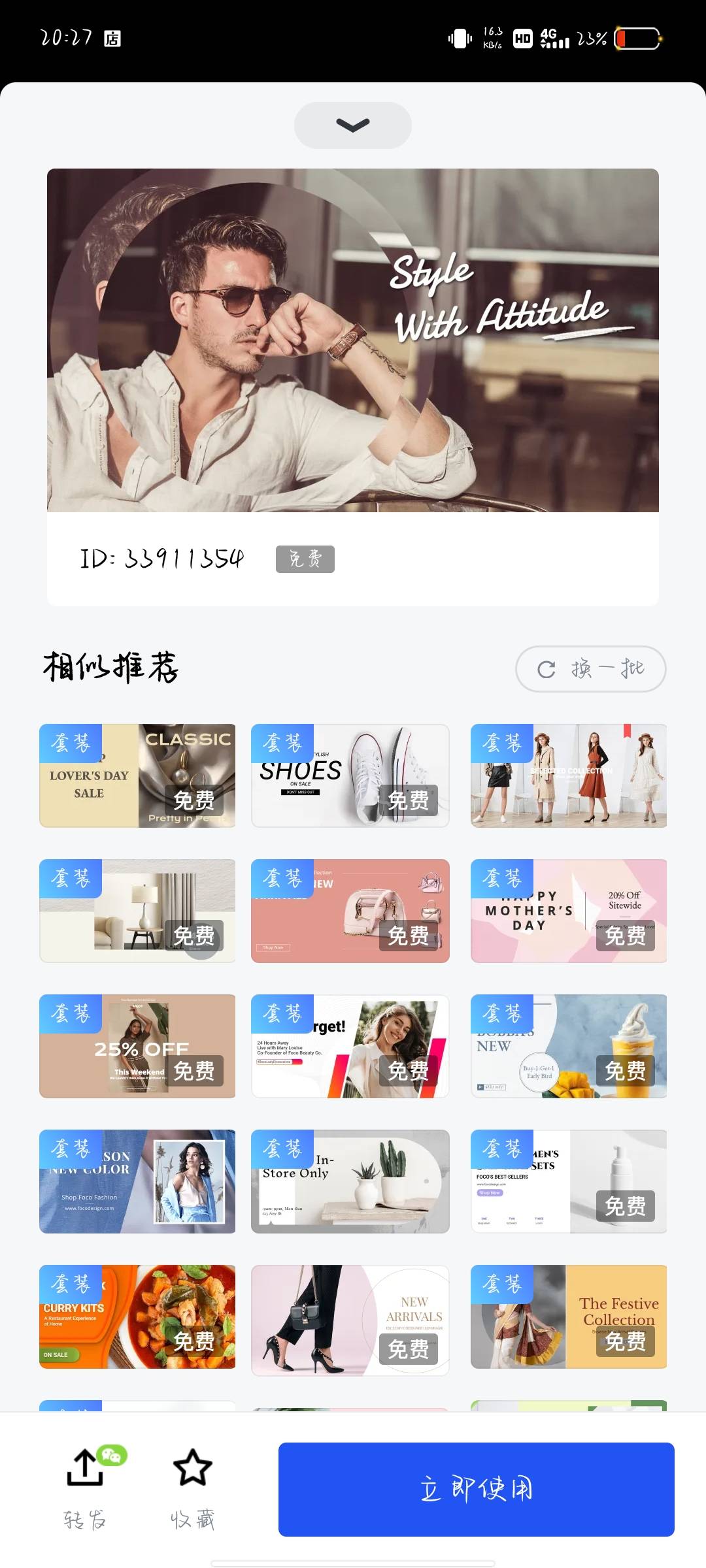The image size is (706, 1568).
Task: Open the New Arrivals heels template
Action: tap(350, 1320)
